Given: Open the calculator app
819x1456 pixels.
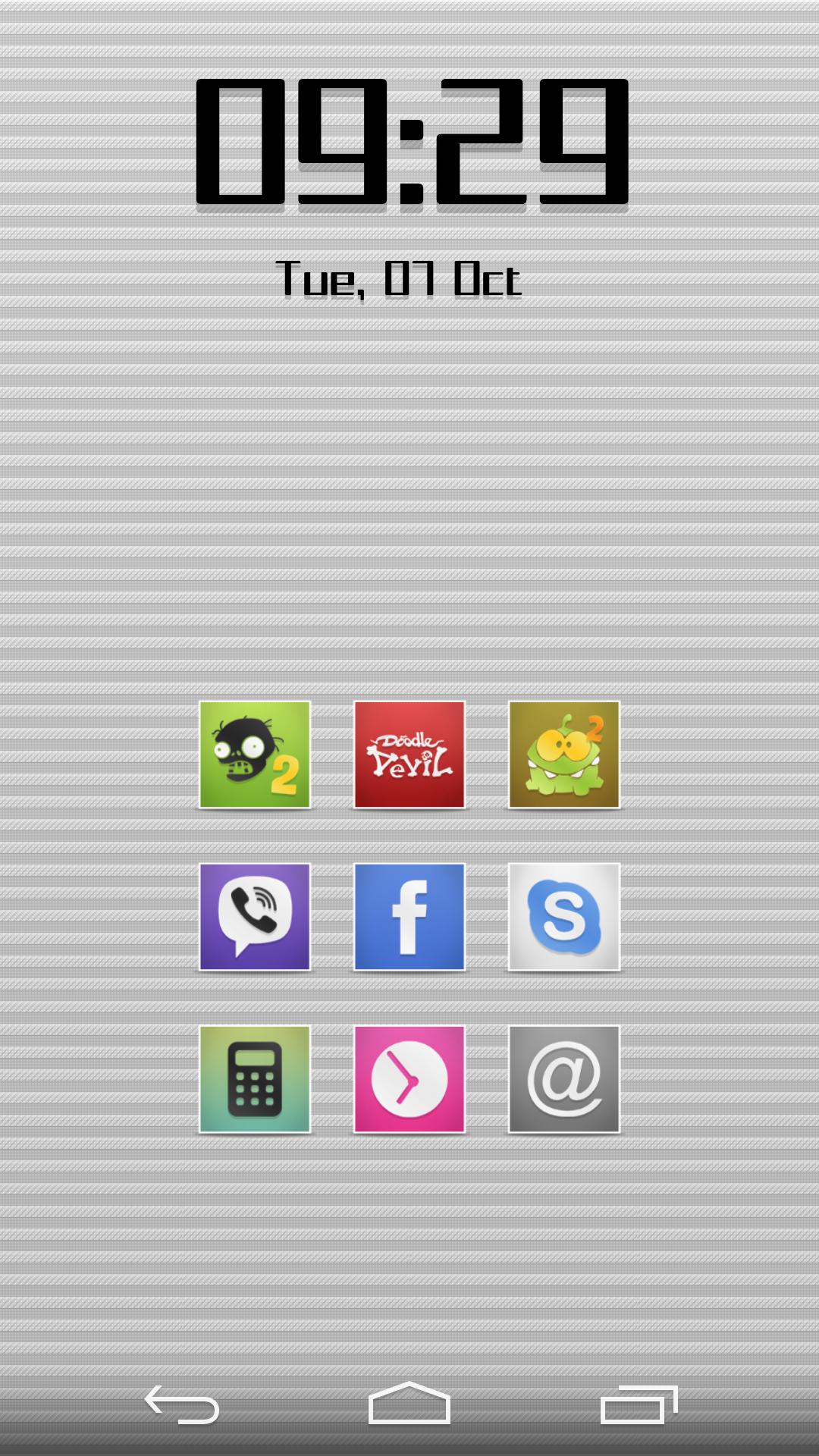Looking at the screenshot, I should point(255,1079).
